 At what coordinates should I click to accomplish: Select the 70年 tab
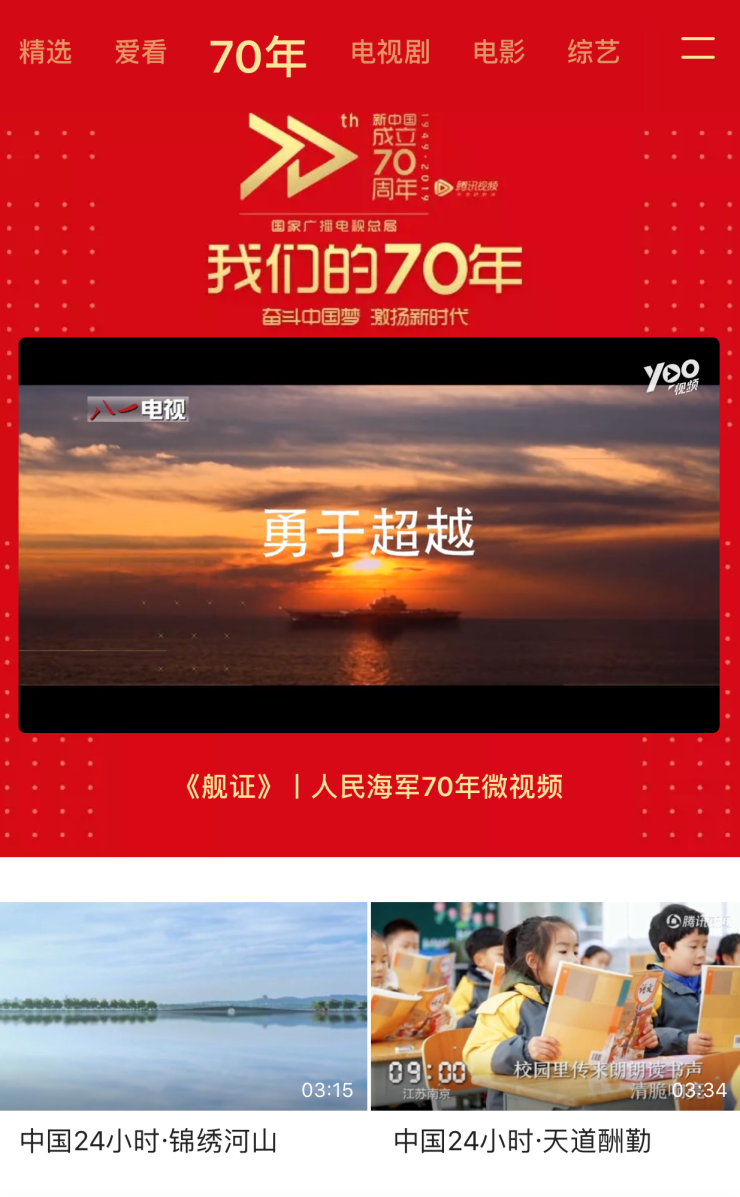click(258, 56)
